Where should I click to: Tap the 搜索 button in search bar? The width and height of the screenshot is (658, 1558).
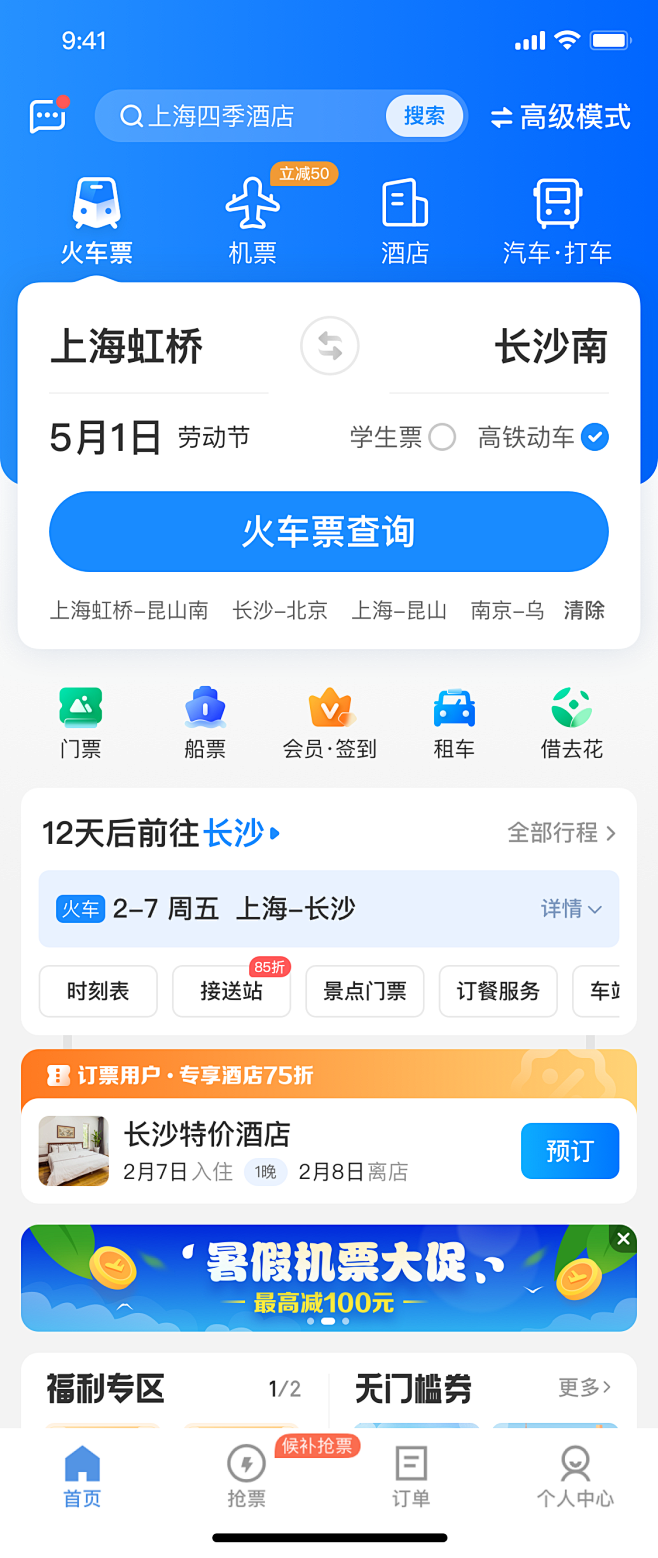click(x=424, y=116)
